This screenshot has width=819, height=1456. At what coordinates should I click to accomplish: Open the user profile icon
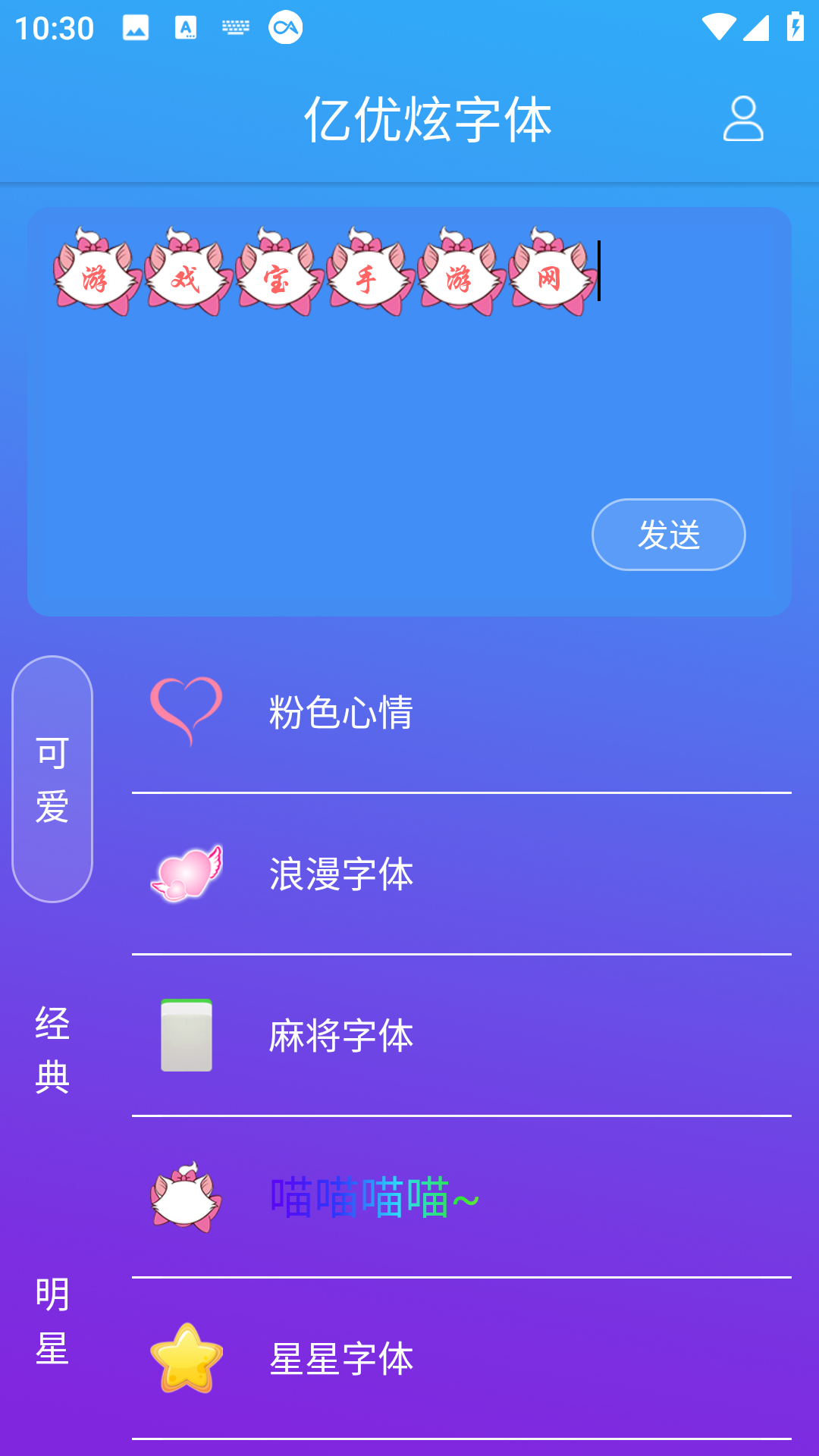[x=742, y=119]
